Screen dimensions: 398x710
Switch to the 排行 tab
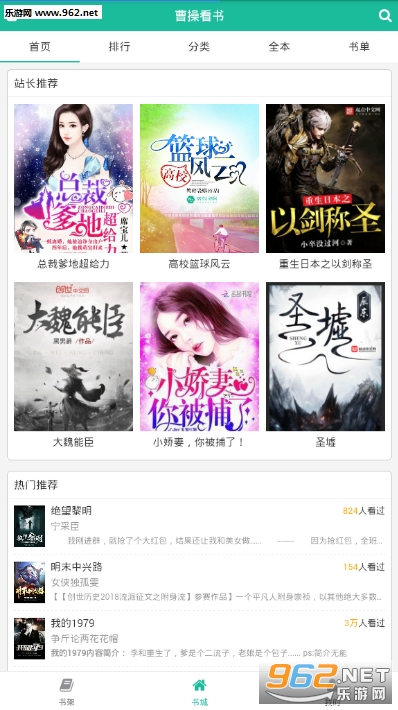point(120,47)
